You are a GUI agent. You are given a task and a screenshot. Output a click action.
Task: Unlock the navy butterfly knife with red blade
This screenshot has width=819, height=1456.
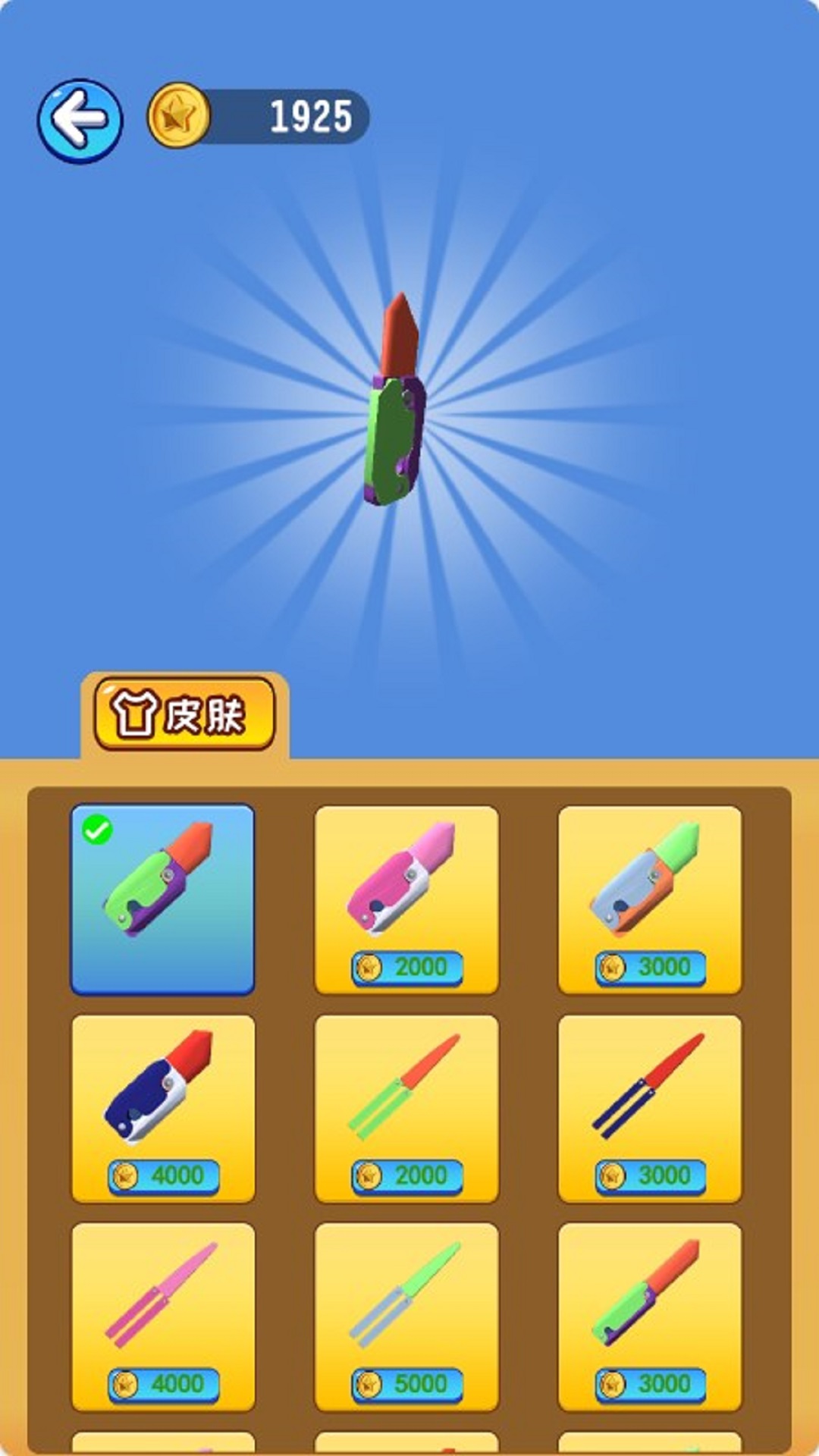[650, 1107]
